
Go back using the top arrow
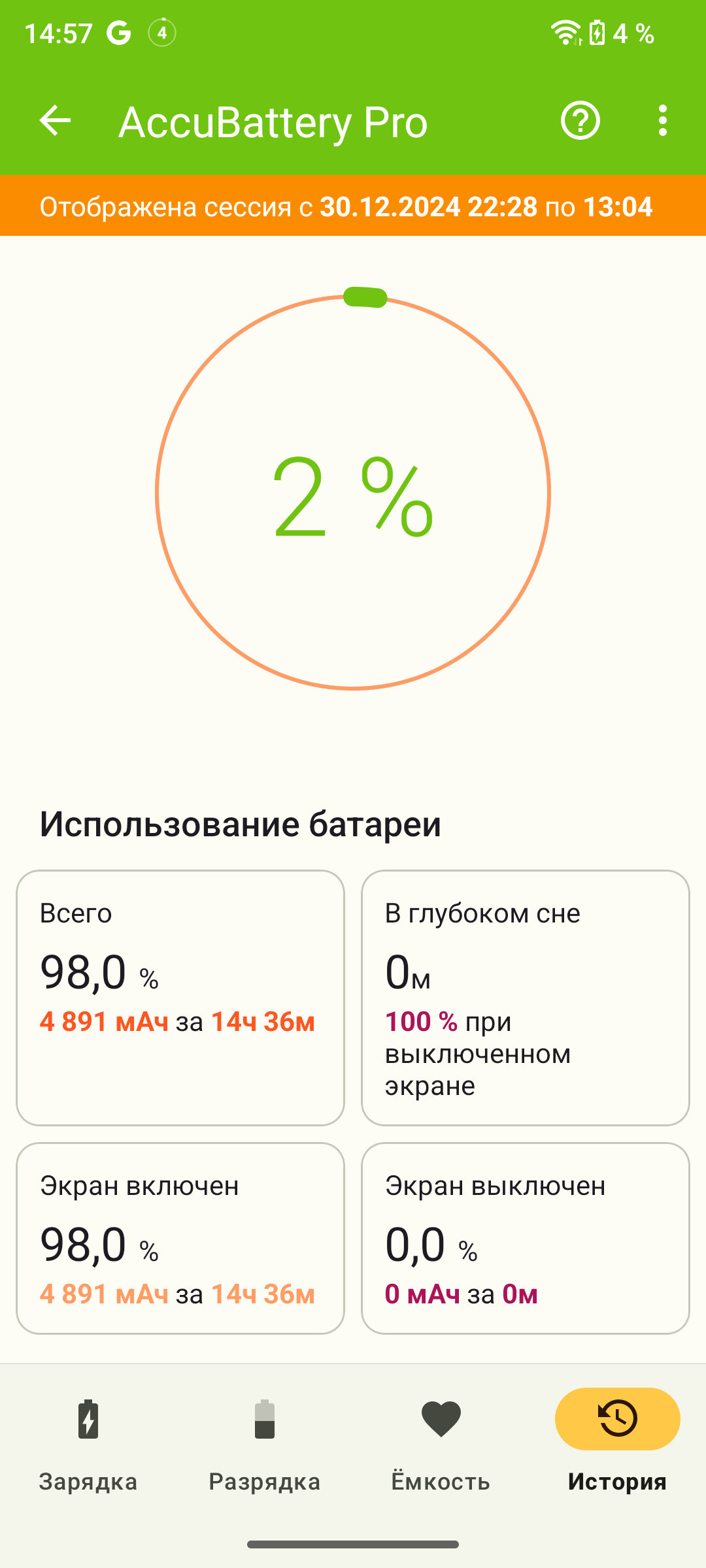click(55, 121)
